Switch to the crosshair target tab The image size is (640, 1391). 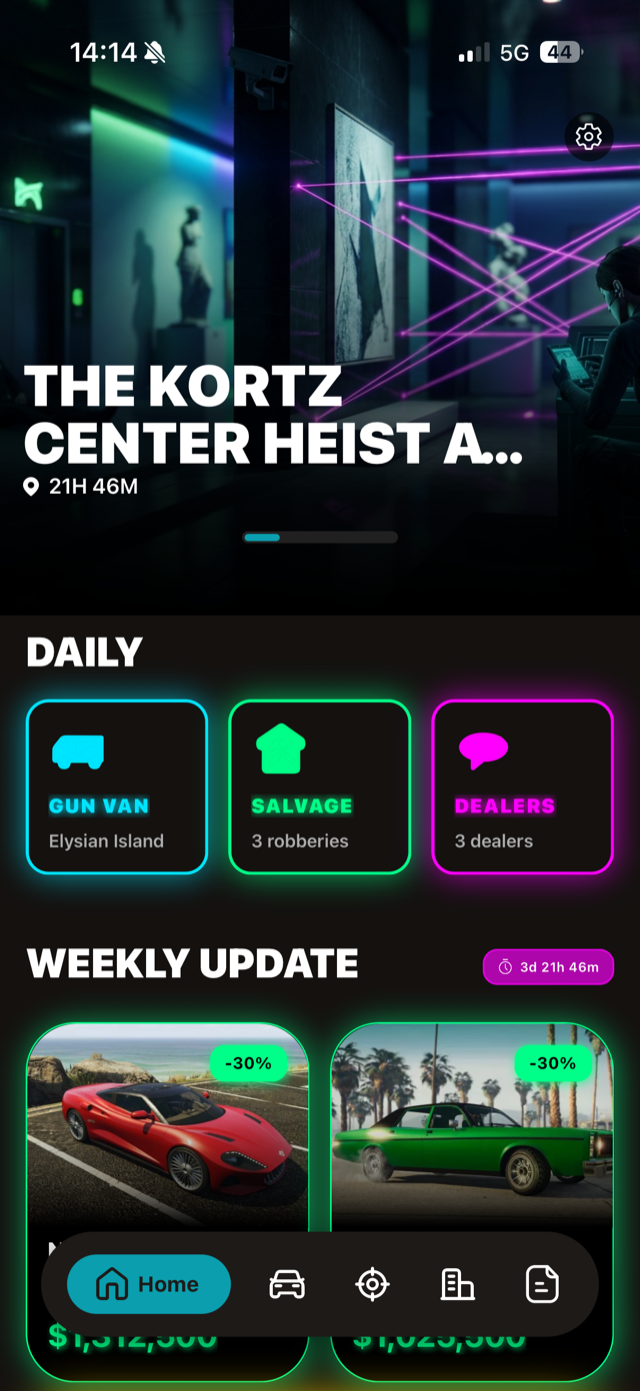point(372,1284)
